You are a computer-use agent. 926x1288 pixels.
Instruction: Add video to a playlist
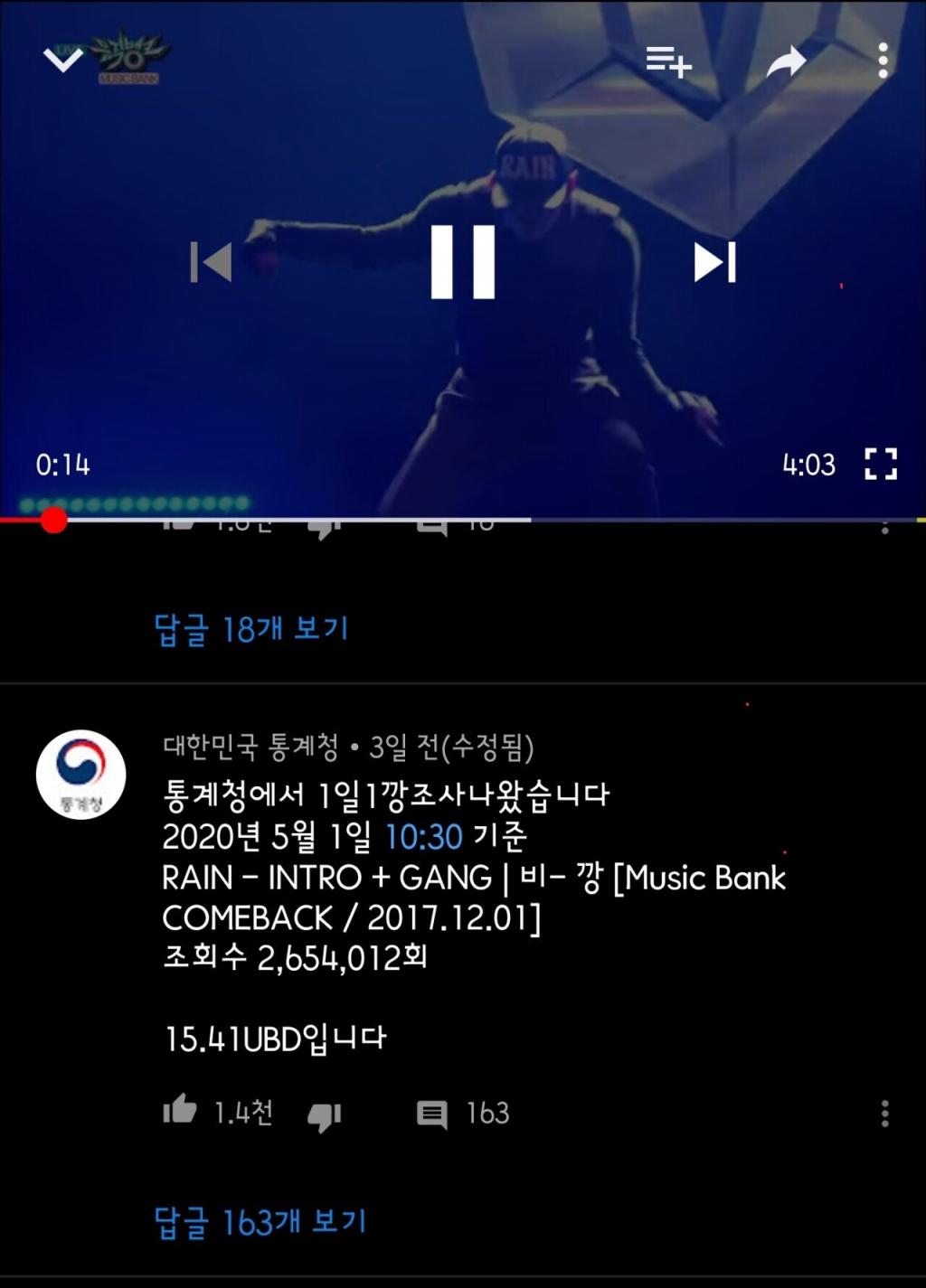[668, 61]
